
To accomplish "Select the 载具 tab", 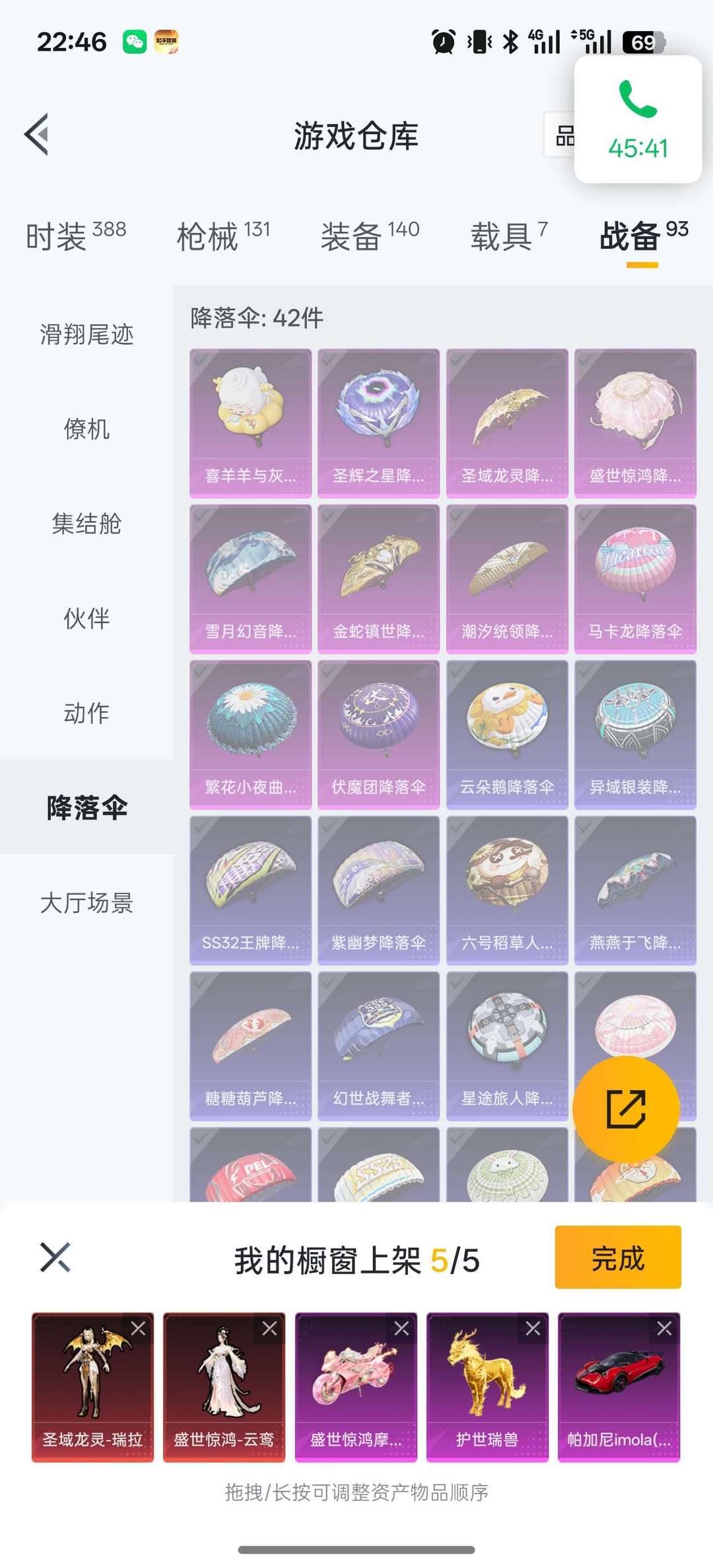I will point(508,236).
